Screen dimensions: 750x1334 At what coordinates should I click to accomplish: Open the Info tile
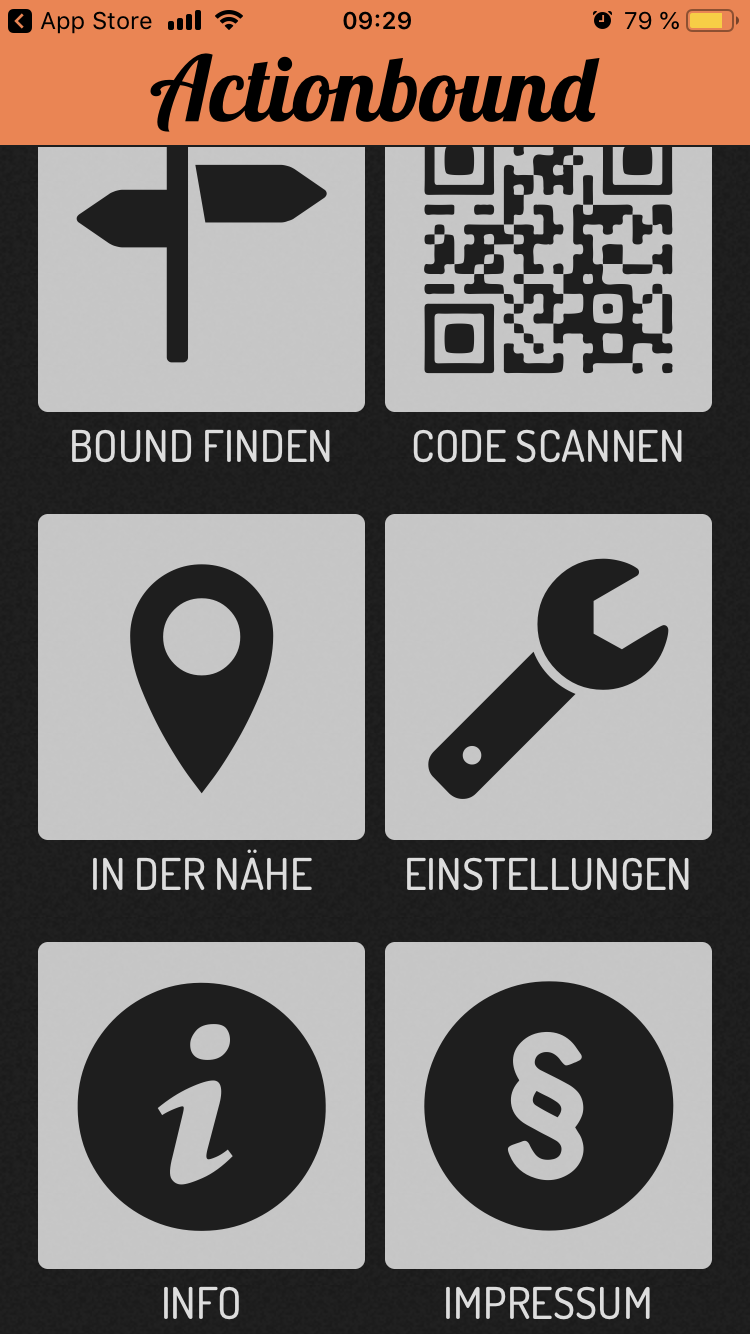[201, 1105]
